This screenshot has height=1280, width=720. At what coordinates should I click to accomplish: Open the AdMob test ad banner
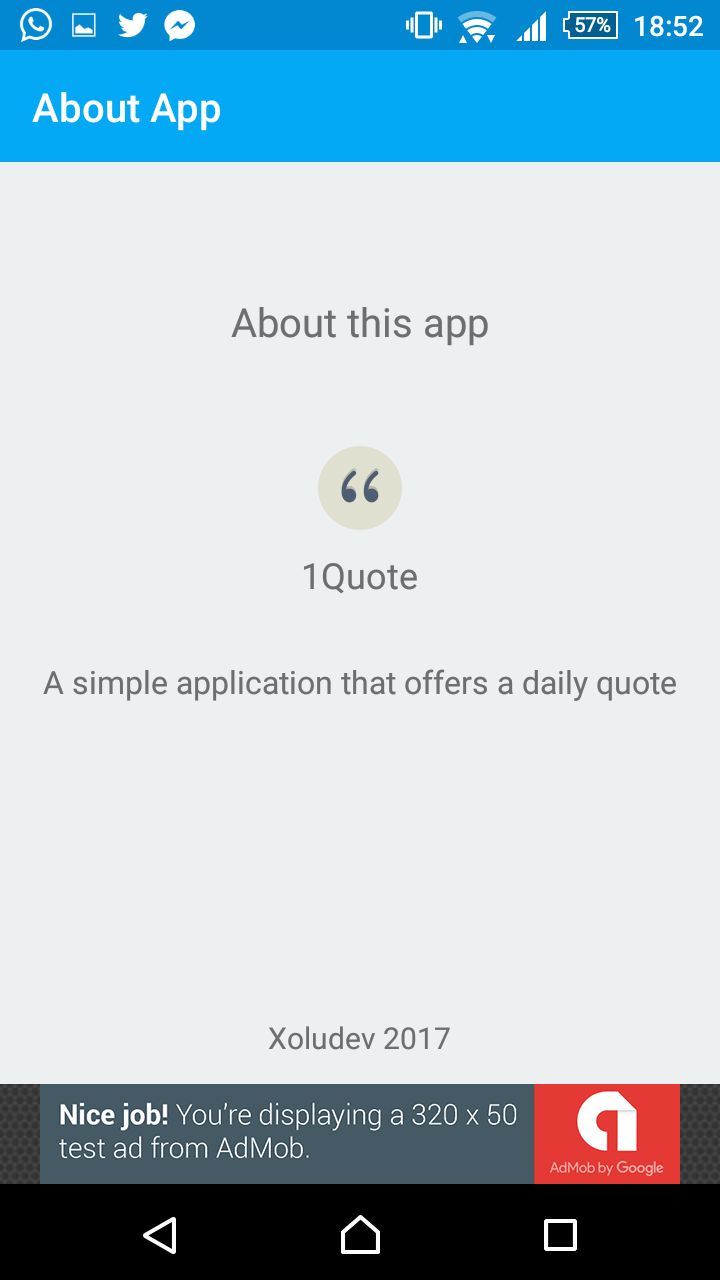pos(360,1134)
